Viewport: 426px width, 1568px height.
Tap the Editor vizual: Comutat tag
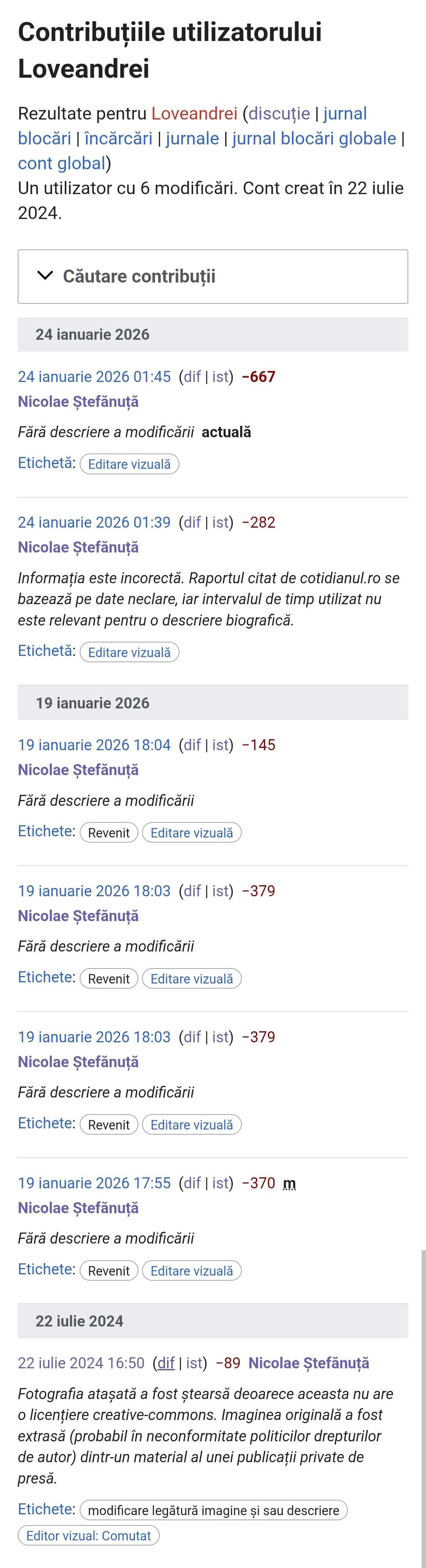[88, 1536]
